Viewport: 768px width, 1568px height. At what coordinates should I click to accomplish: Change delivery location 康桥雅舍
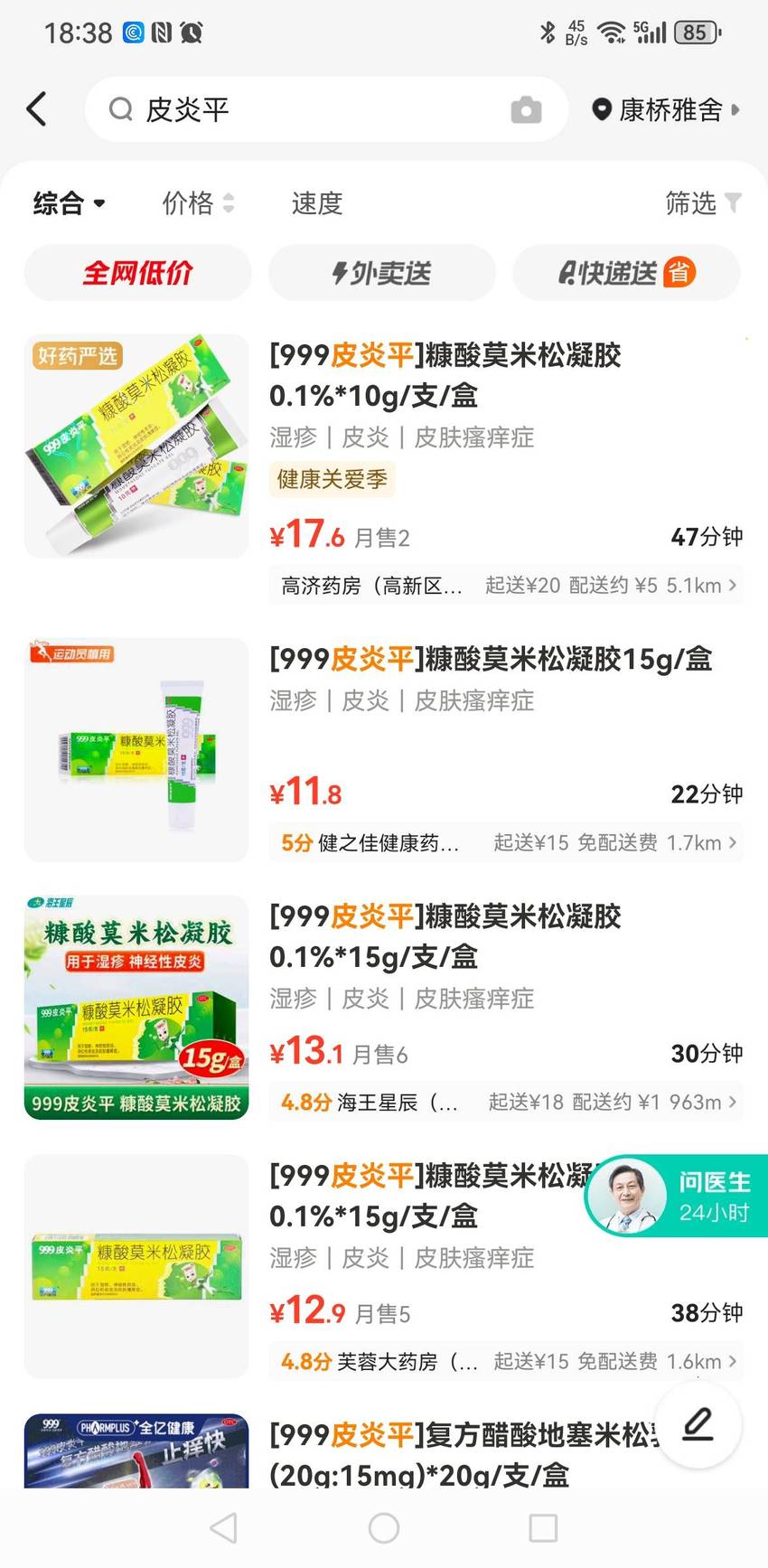(665, 110)
